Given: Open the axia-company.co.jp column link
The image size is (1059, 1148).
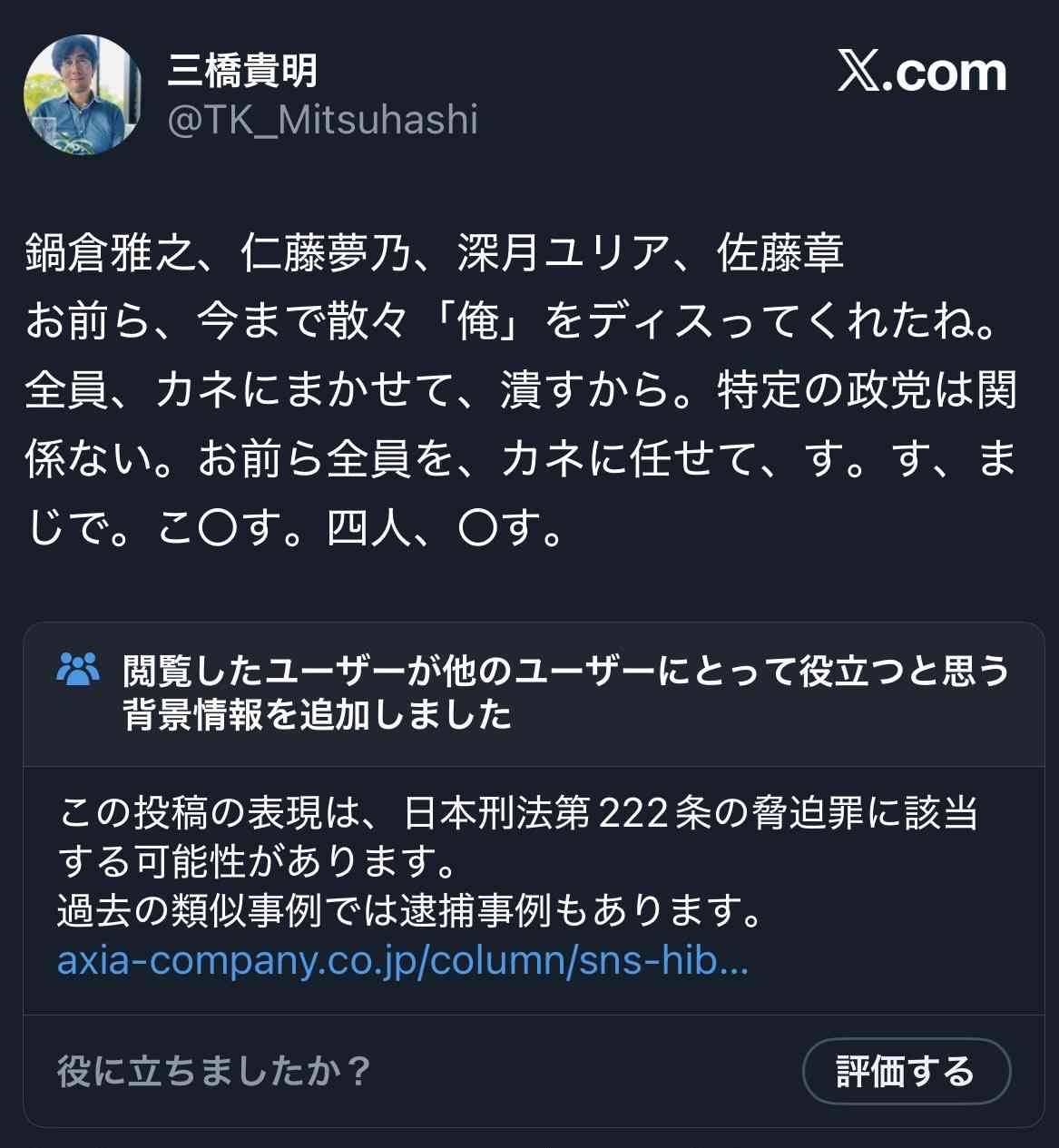Looking at the screenshot, I should pyautogui.click(x=403, y=960).
